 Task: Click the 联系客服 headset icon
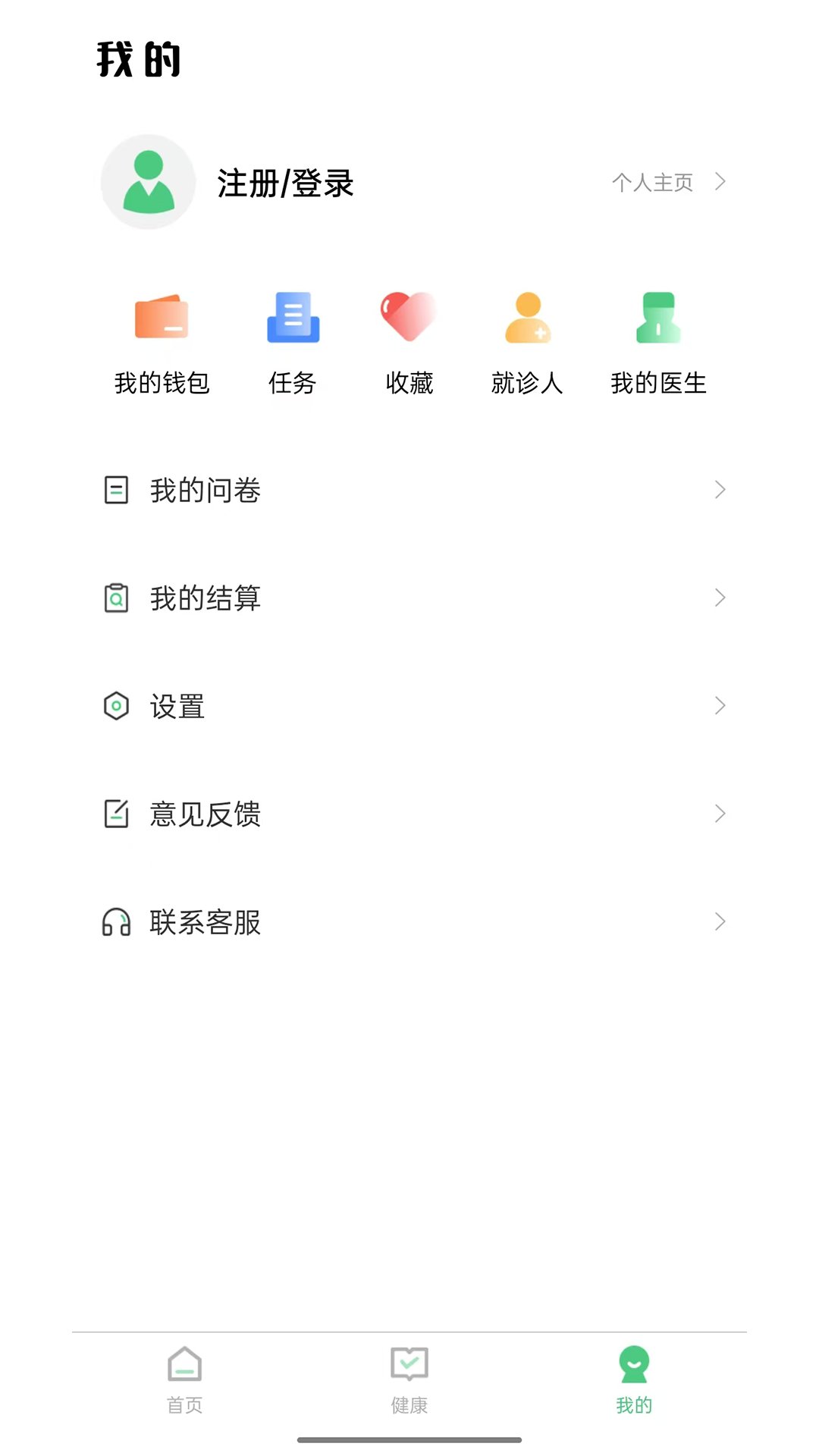115,922
